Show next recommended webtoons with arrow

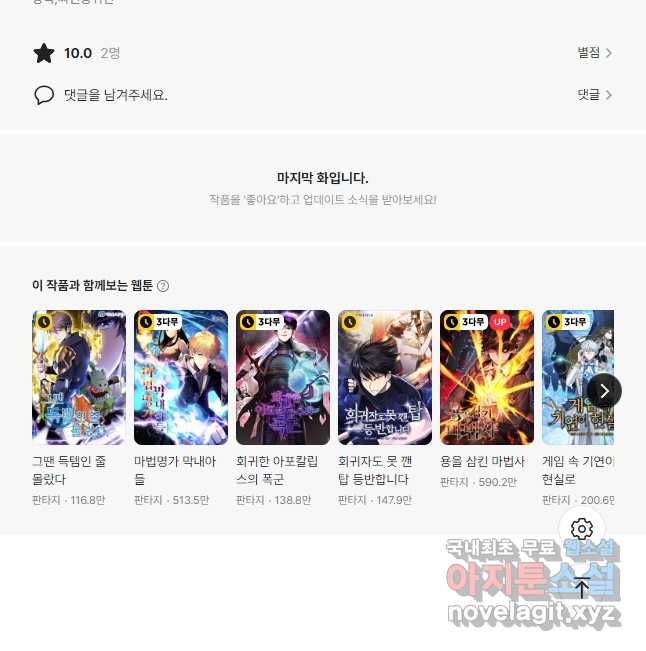tap(603, 391)
